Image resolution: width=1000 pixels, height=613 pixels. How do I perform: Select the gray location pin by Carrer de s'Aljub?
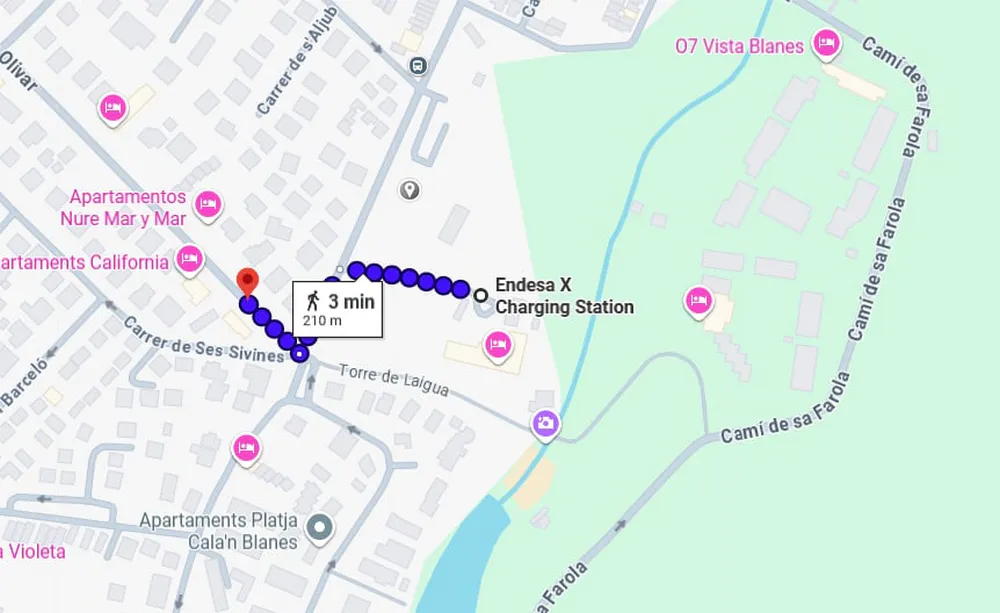click(x=409, y=190)
